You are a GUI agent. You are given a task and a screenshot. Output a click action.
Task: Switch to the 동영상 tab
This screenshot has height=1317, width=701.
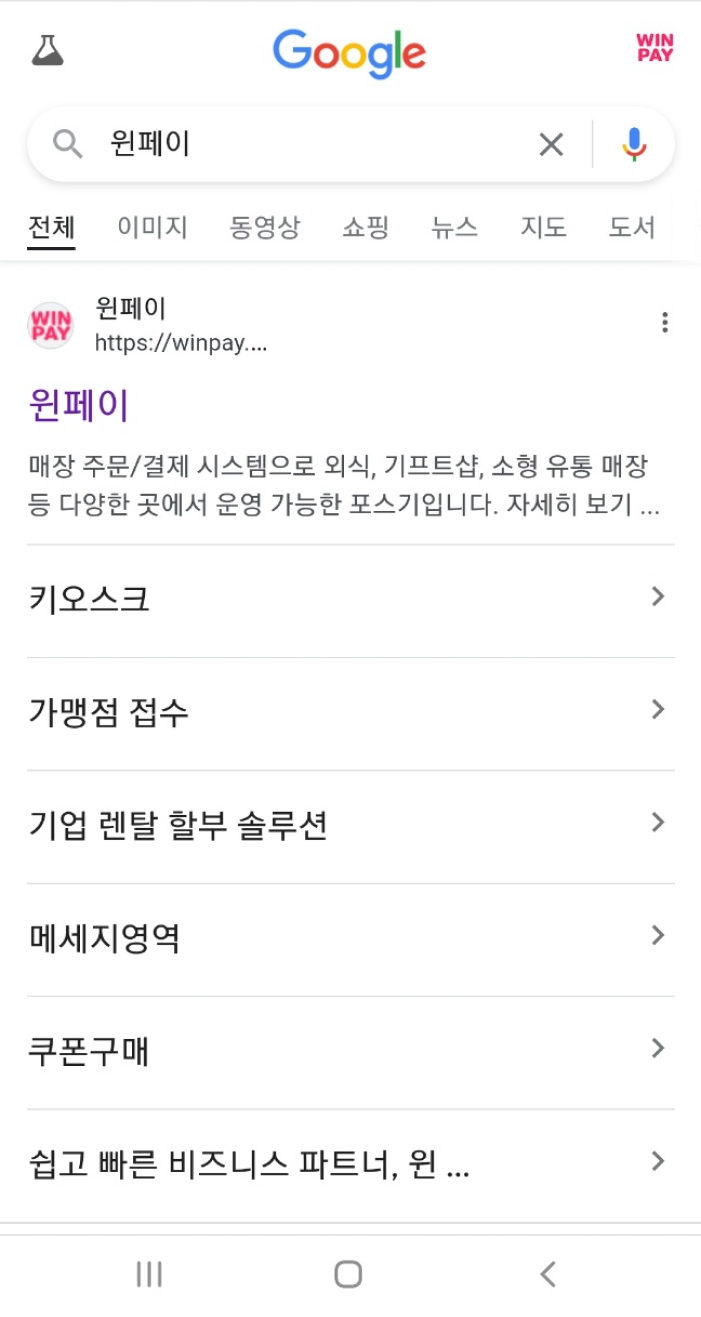tap(264, 227)
